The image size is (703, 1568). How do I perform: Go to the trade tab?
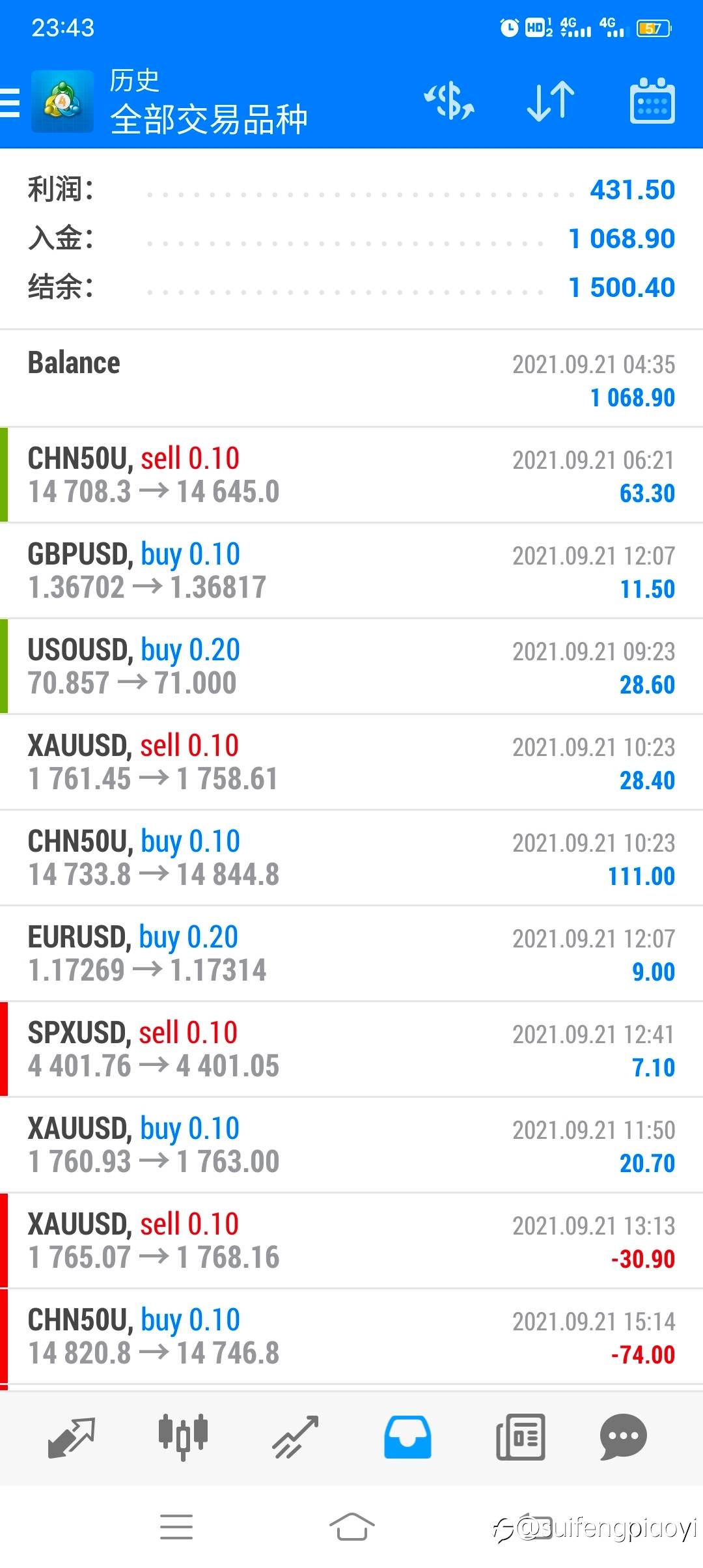point(296,1437)
